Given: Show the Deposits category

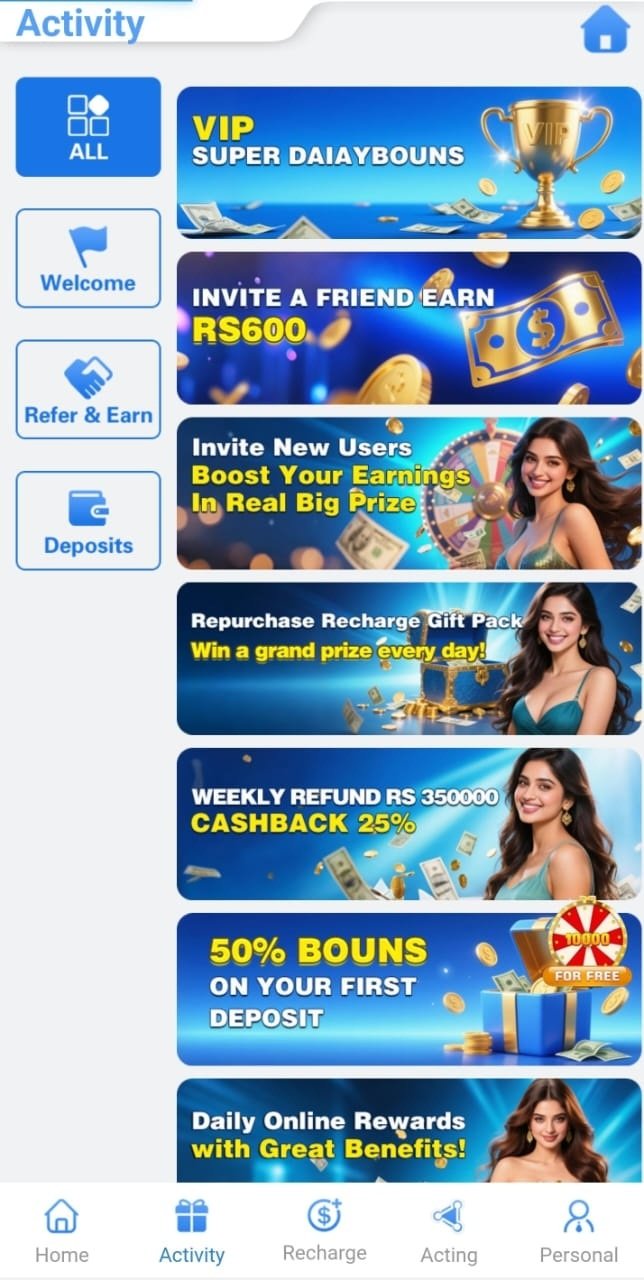Looking at the screenshot, I should point(88,521).
